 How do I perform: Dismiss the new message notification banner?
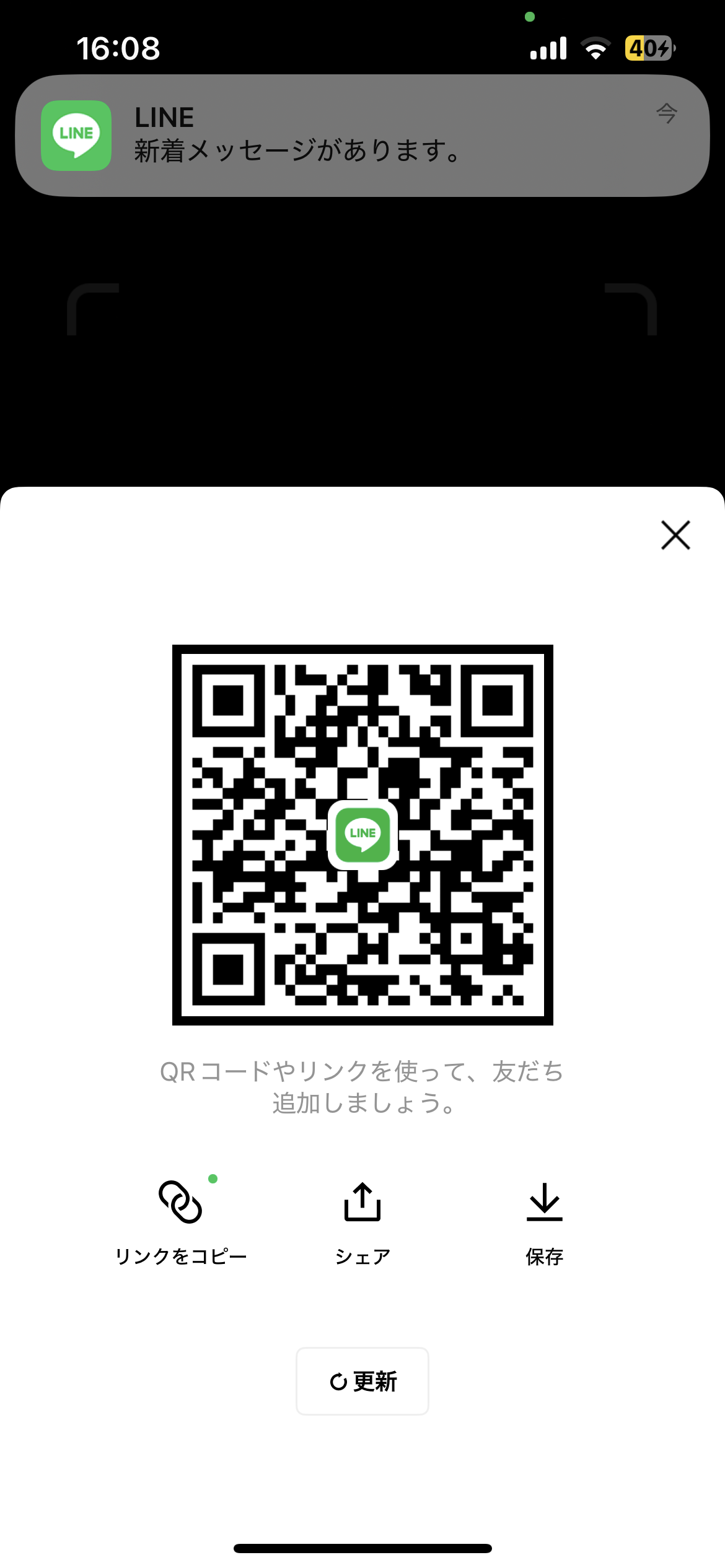(362, 136)
